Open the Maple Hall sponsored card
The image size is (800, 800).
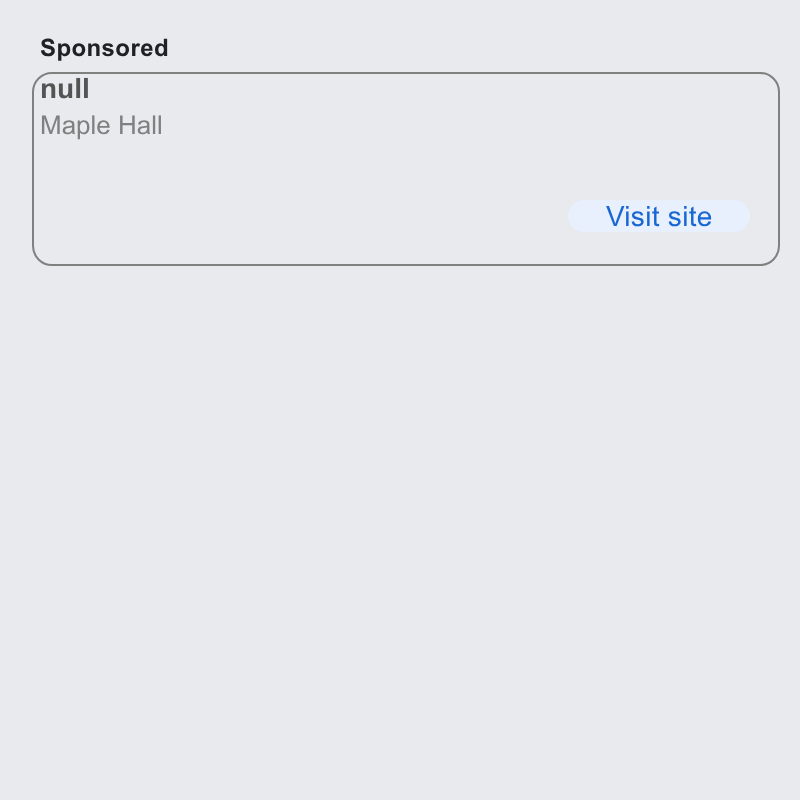406,169
